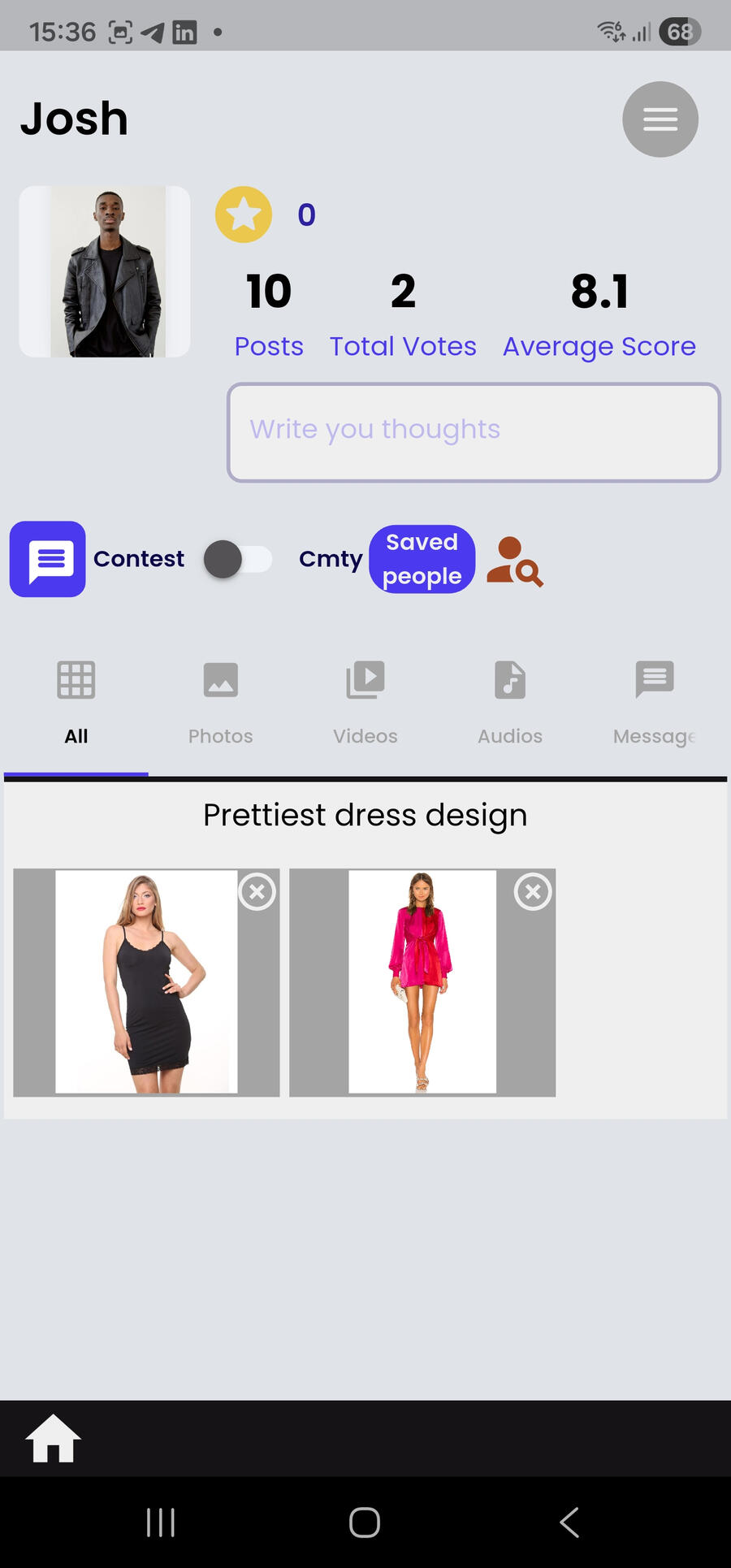Remove the black dress post
The image size is (731, 1568).
click(257, 892)
